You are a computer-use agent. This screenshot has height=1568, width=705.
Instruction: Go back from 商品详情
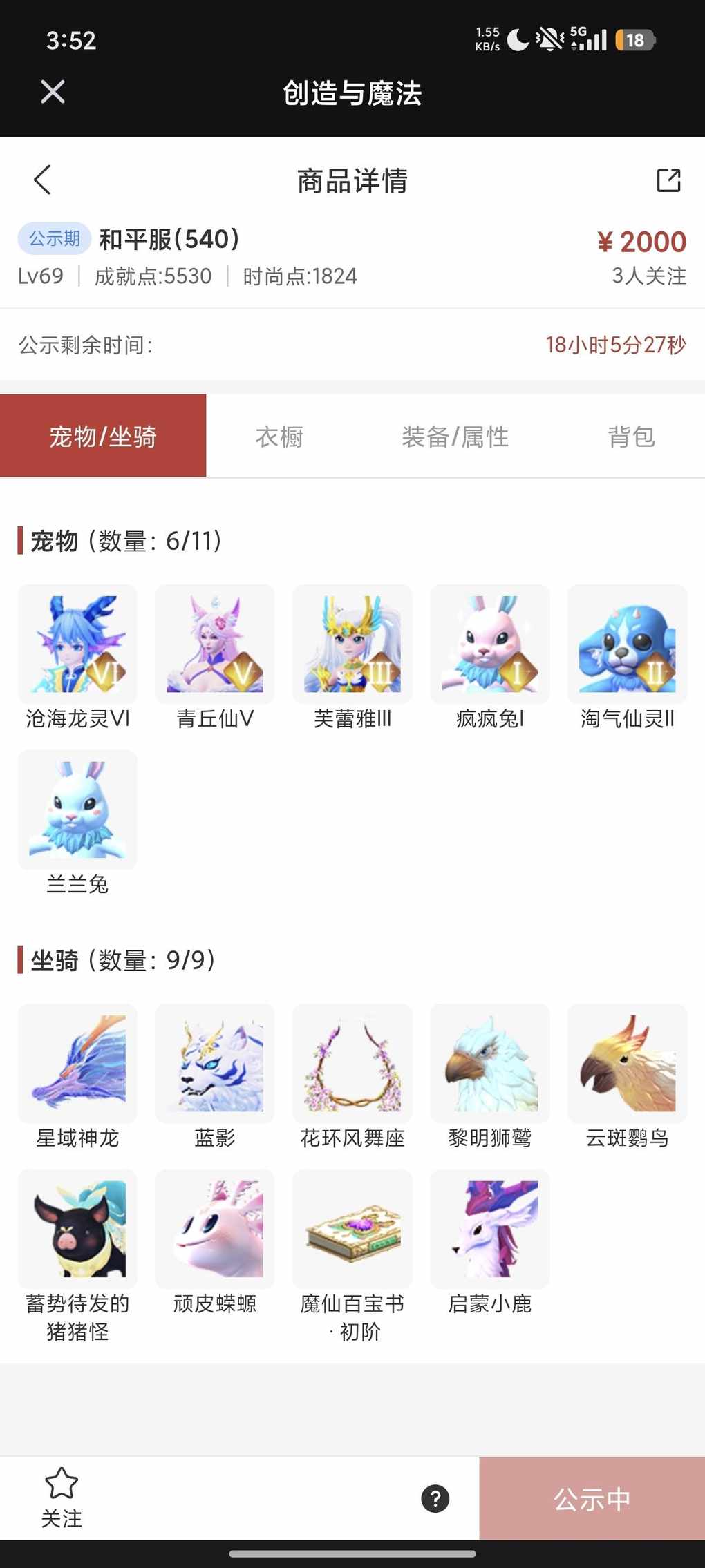tap(43, 180)
